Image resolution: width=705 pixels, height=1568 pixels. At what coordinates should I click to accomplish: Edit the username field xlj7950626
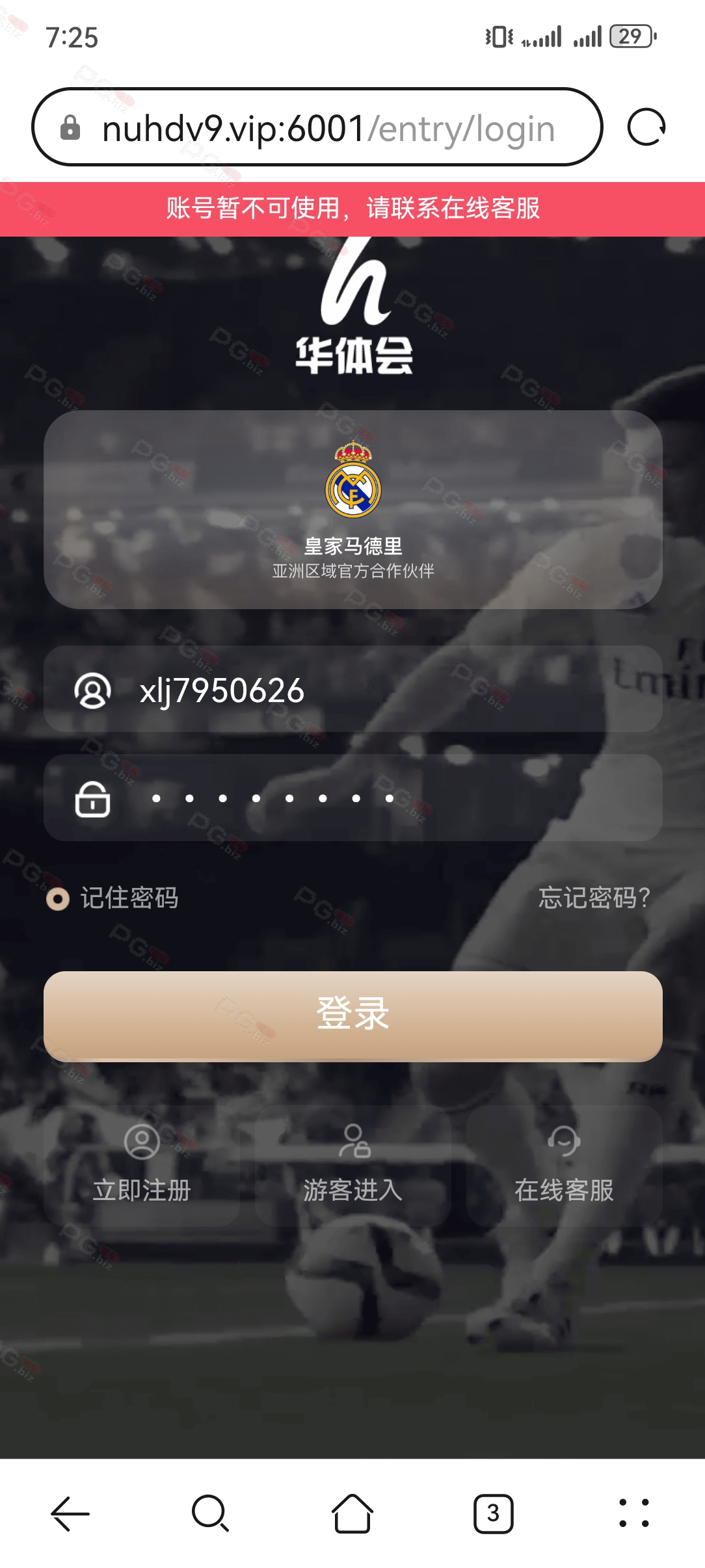pyautogui.click(x=353, y=689)
